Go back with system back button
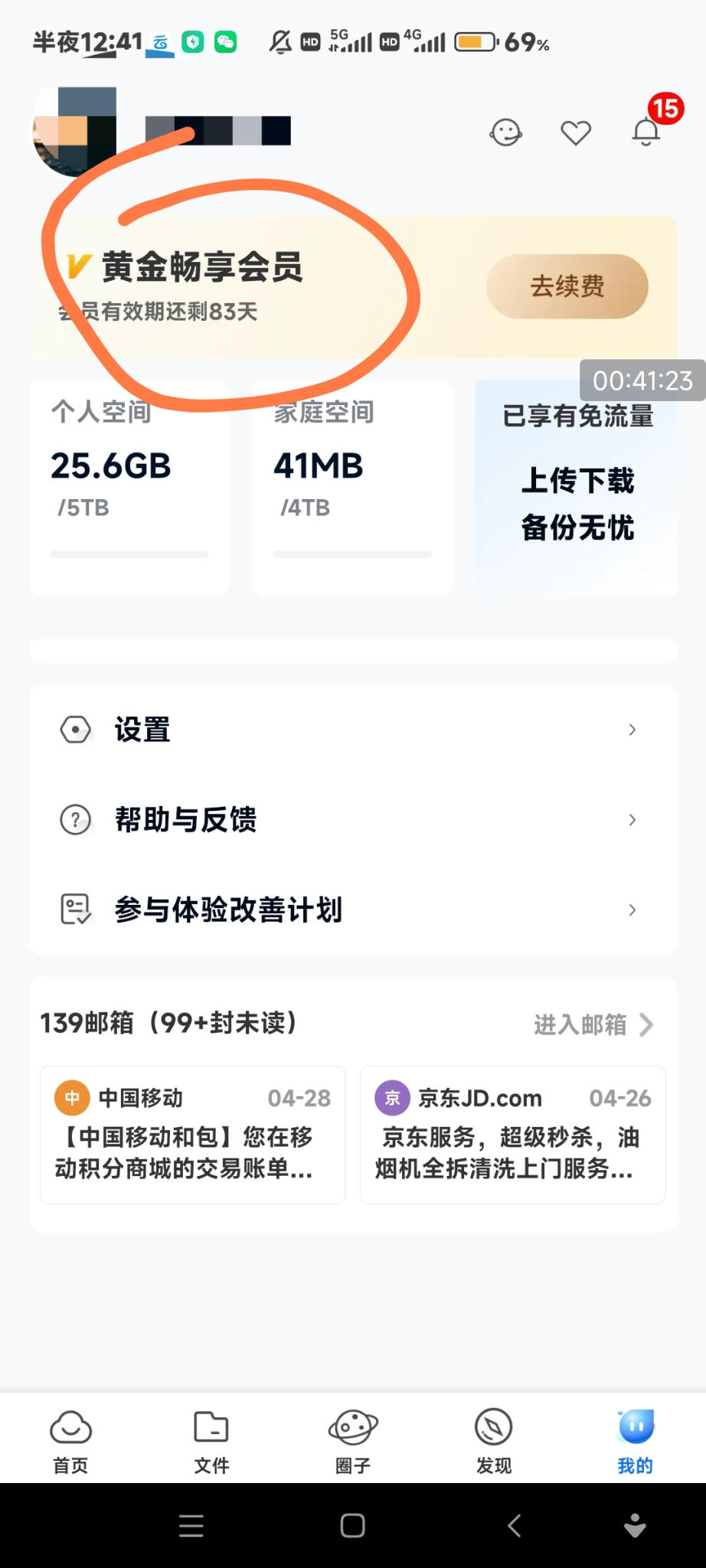The width and height of the screenshot is (706, 1568). point(515,1525)
